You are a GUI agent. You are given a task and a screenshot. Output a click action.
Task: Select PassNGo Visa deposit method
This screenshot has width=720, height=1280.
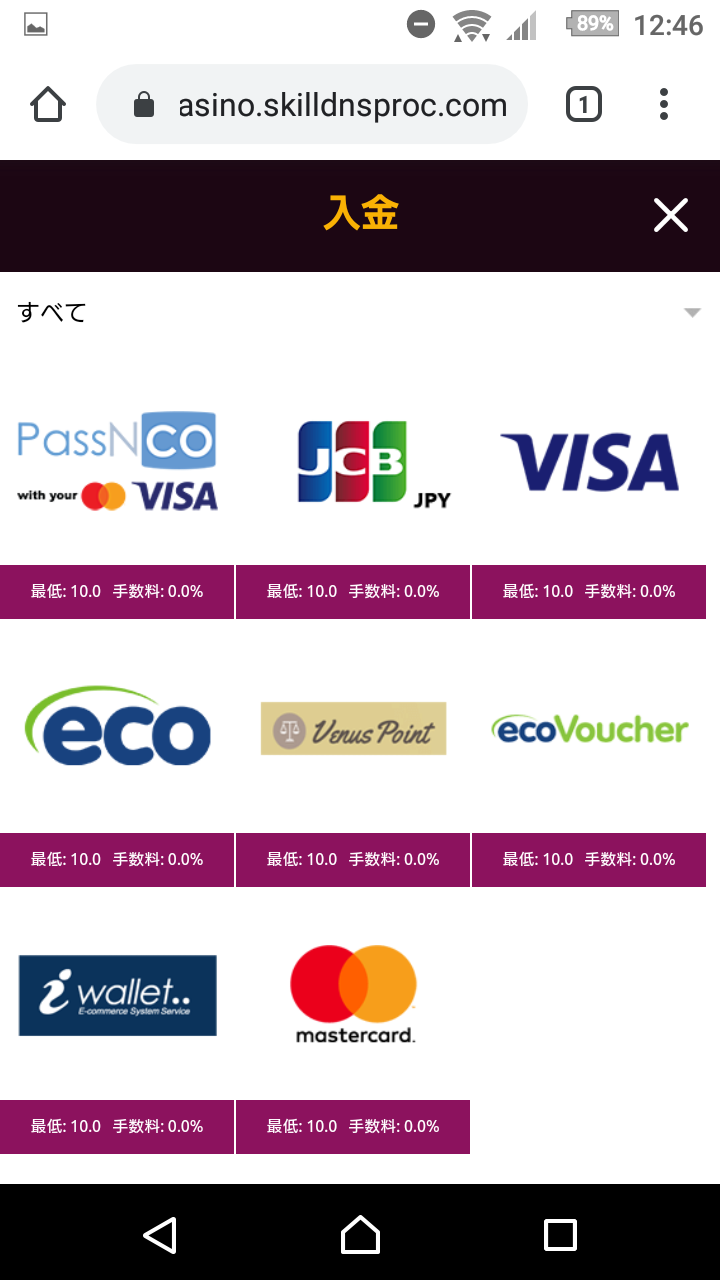[117, 465]
